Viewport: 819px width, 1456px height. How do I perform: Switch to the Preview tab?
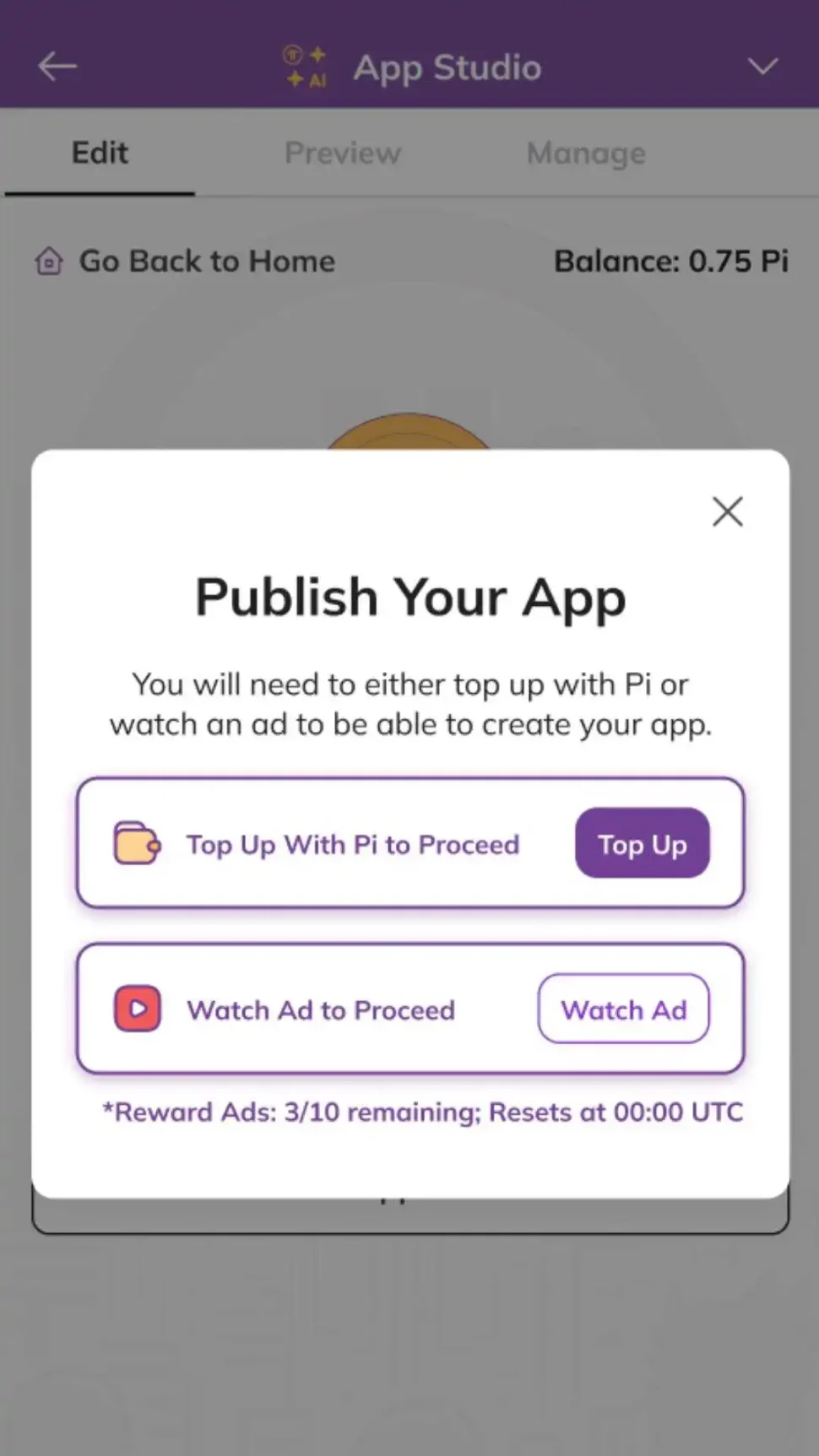343,153
